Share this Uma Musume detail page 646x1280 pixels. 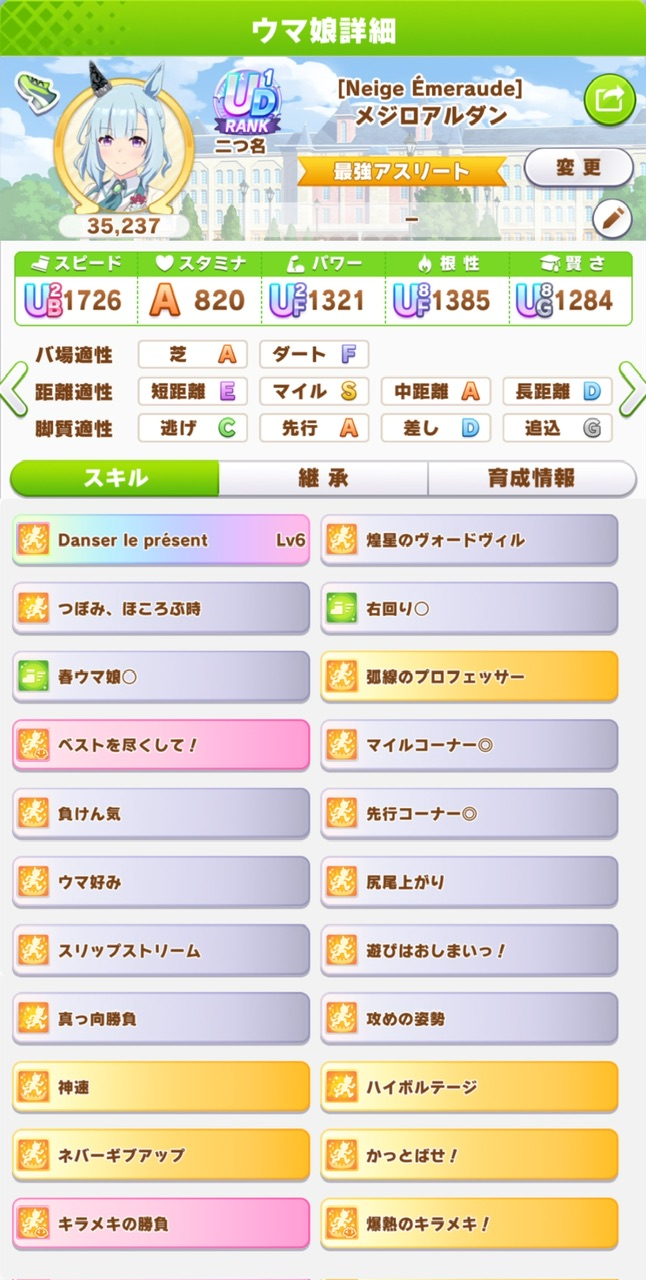click(609, 99)
